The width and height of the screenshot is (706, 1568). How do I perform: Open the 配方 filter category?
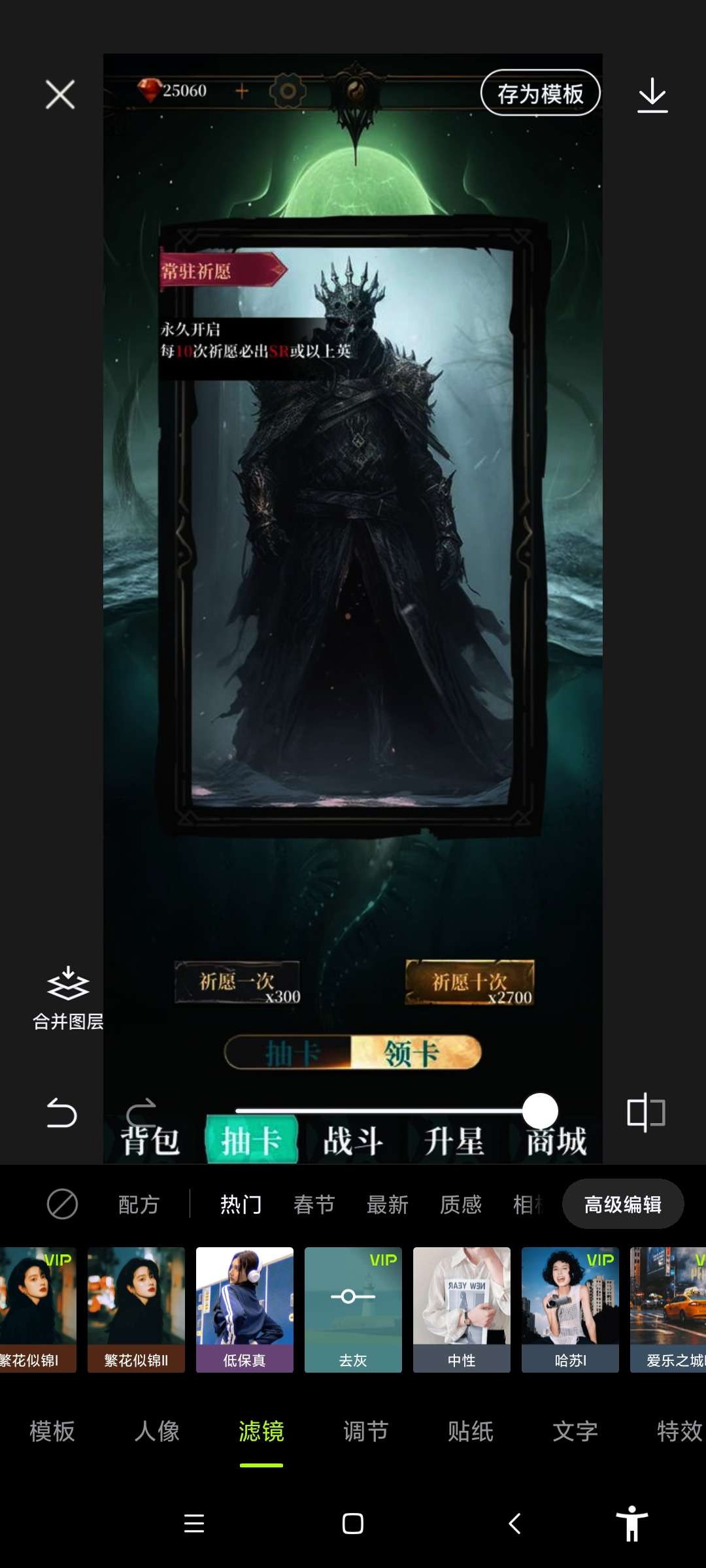(x=139, y=1204)
